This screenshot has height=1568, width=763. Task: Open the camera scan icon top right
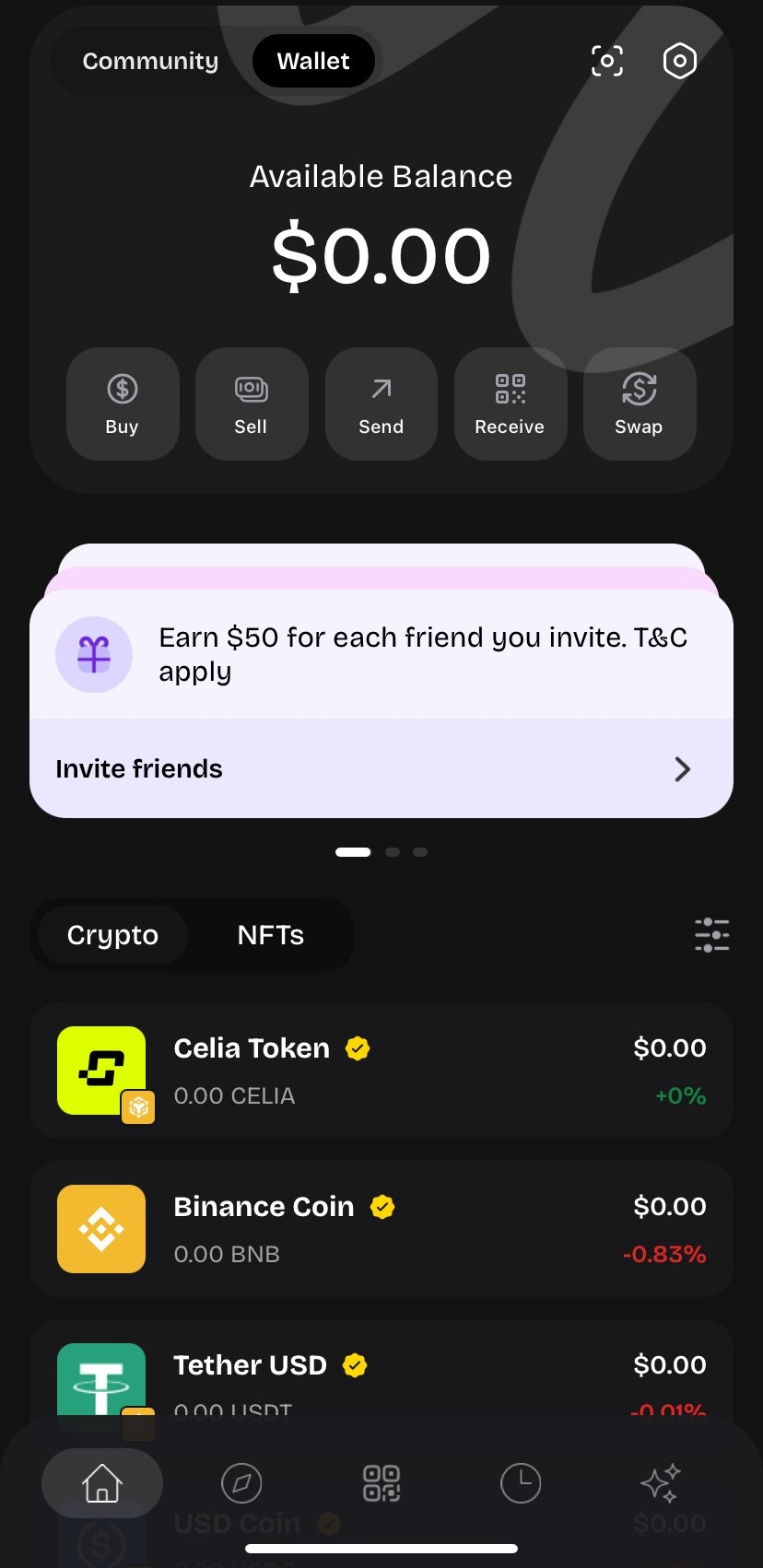coord(606,61)
